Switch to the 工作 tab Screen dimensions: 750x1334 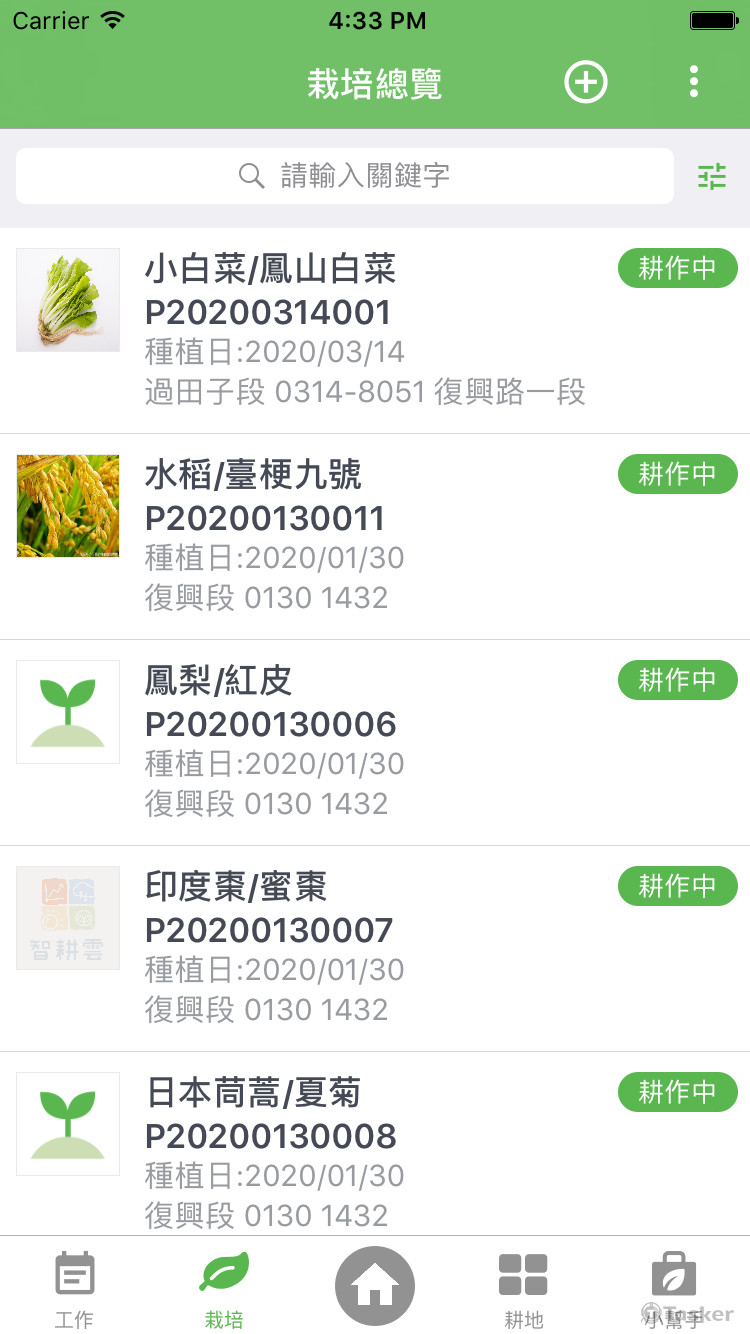74,1288
